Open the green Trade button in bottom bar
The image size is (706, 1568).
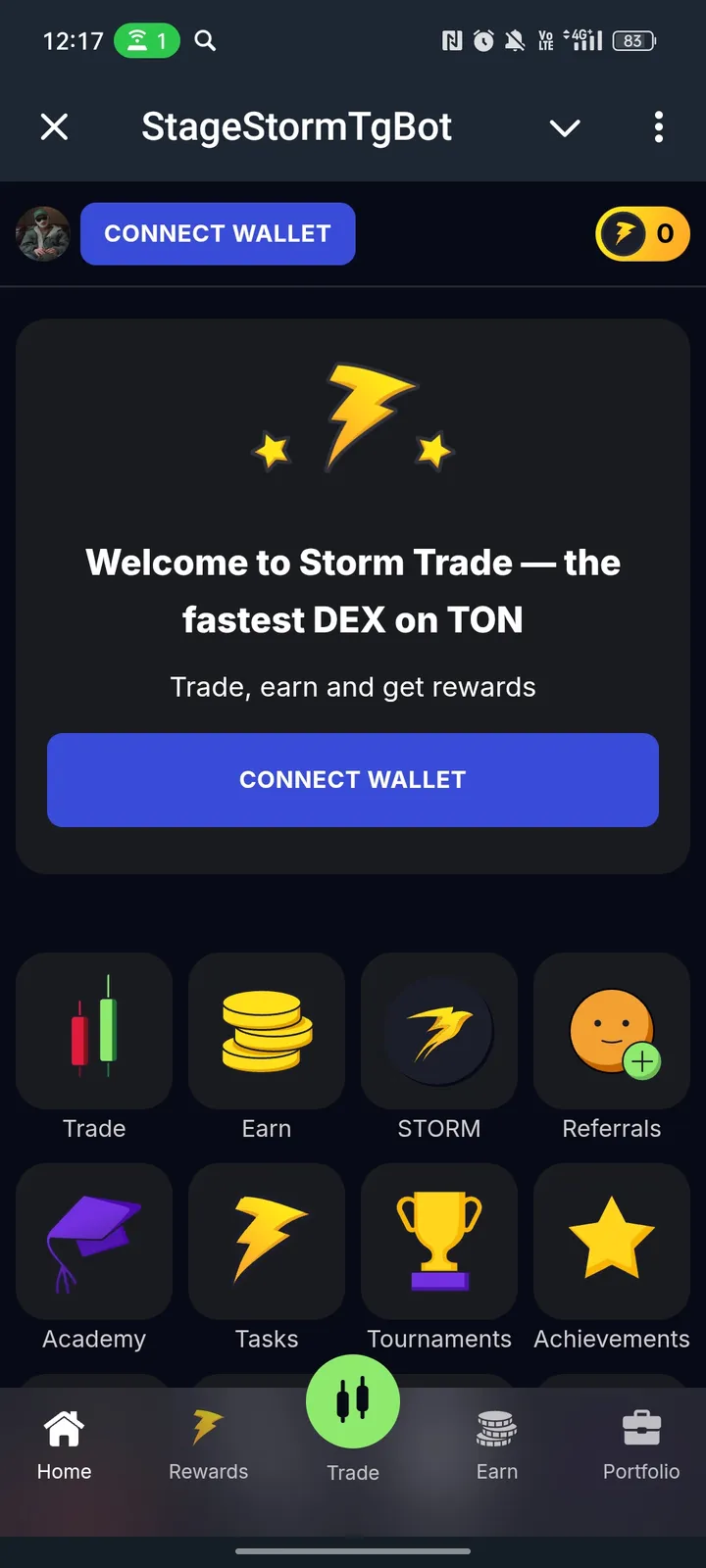tap(353, 1401)
